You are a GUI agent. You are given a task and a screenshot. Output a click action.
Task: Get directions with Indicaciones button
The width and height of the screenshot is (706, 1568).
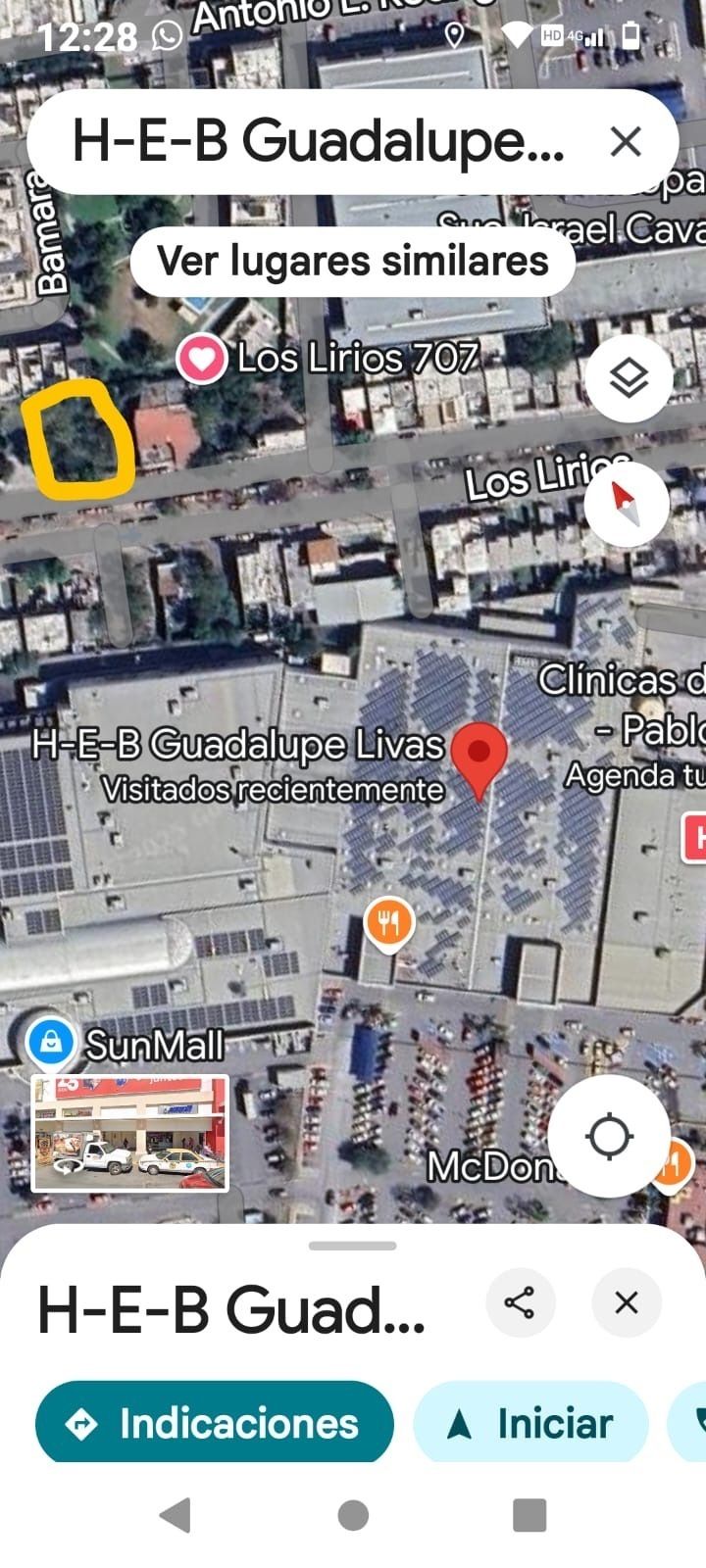[214, 1423]
